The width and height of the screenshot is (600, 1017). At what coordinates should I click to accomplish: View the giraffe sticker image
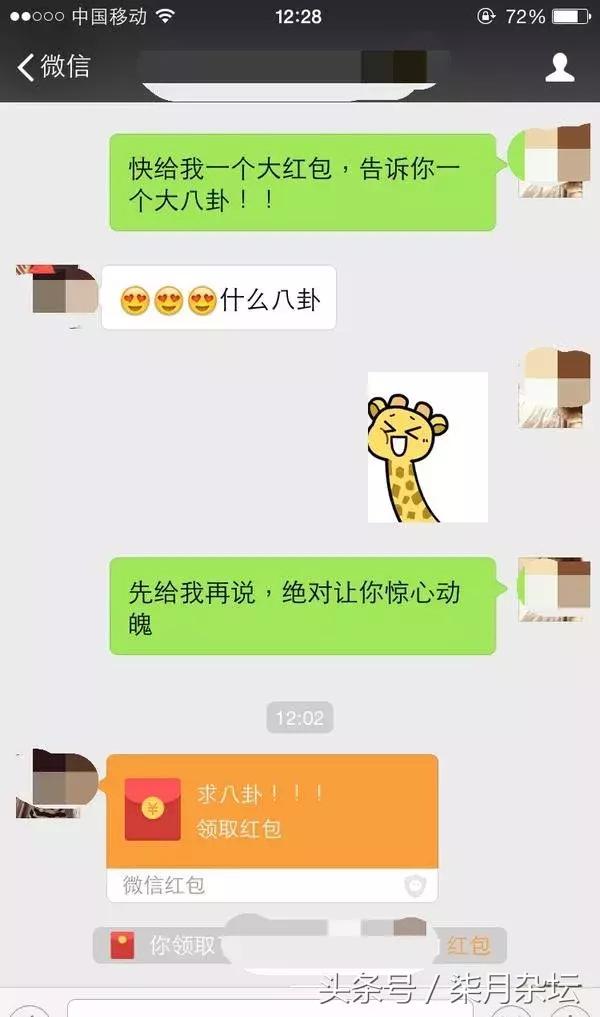pos(427,447)
